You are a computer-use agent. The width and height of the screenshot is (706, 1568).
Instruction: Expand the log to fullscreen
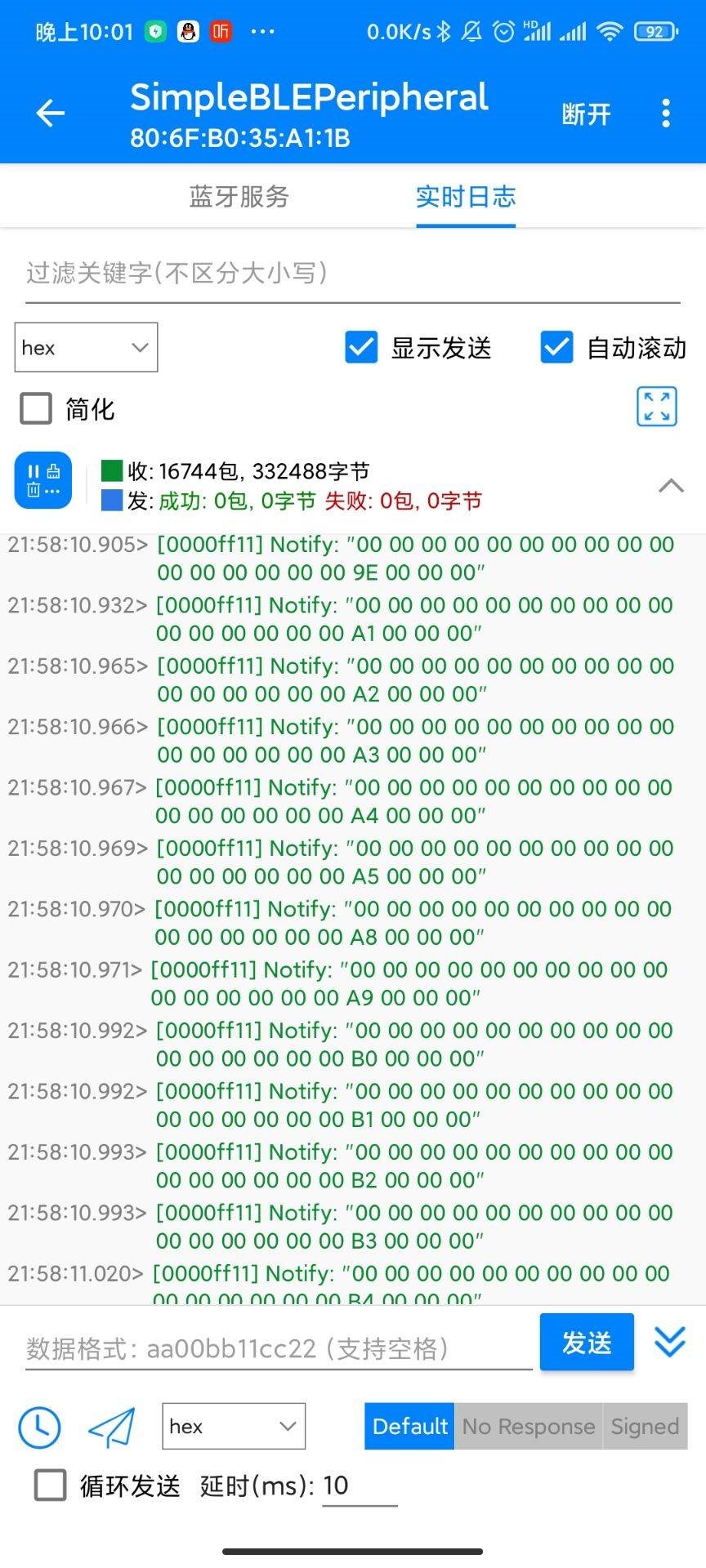[656, 407]
